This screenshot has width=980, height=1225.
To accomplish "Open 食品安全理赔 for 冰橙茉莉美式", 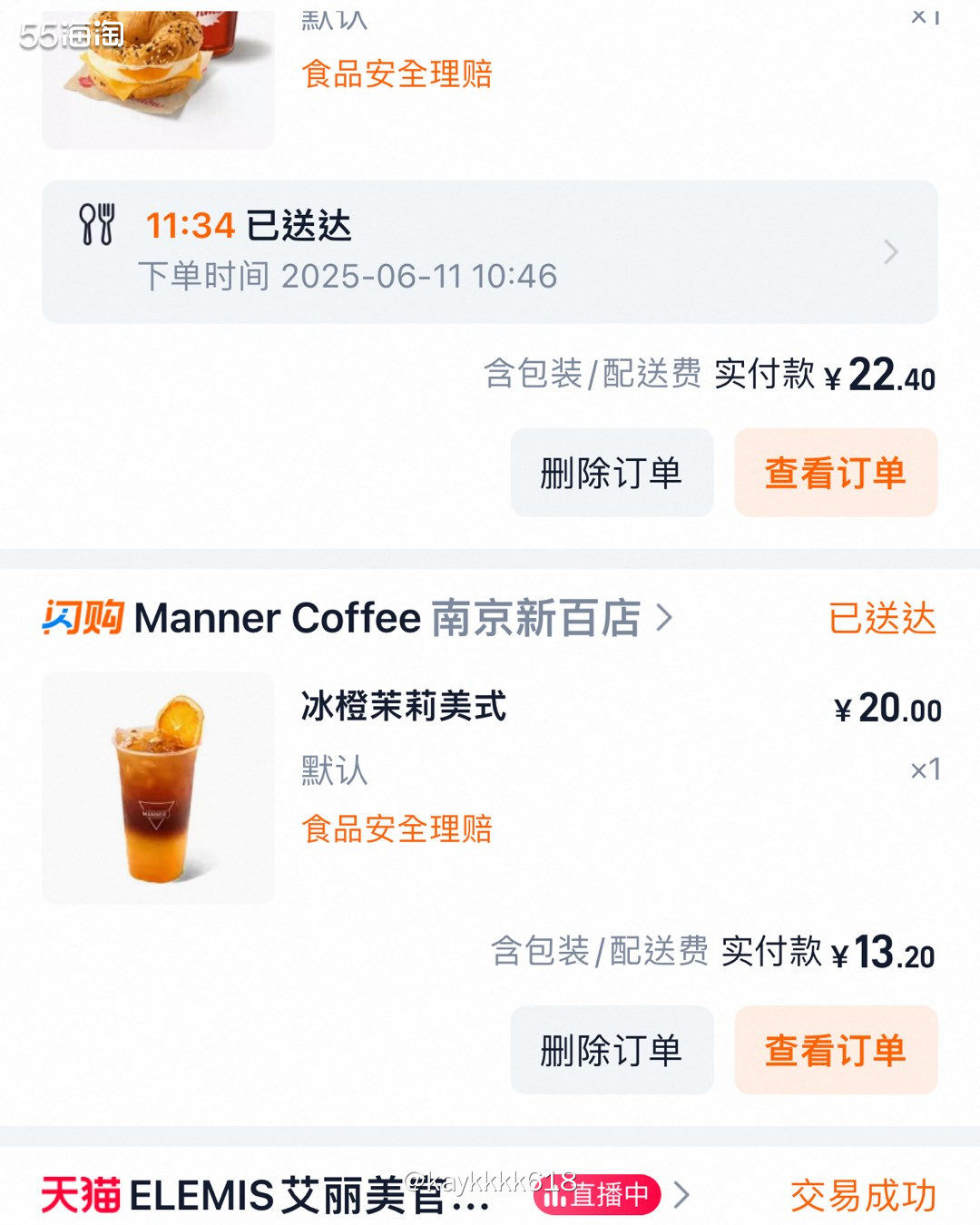I will (397, 828).
